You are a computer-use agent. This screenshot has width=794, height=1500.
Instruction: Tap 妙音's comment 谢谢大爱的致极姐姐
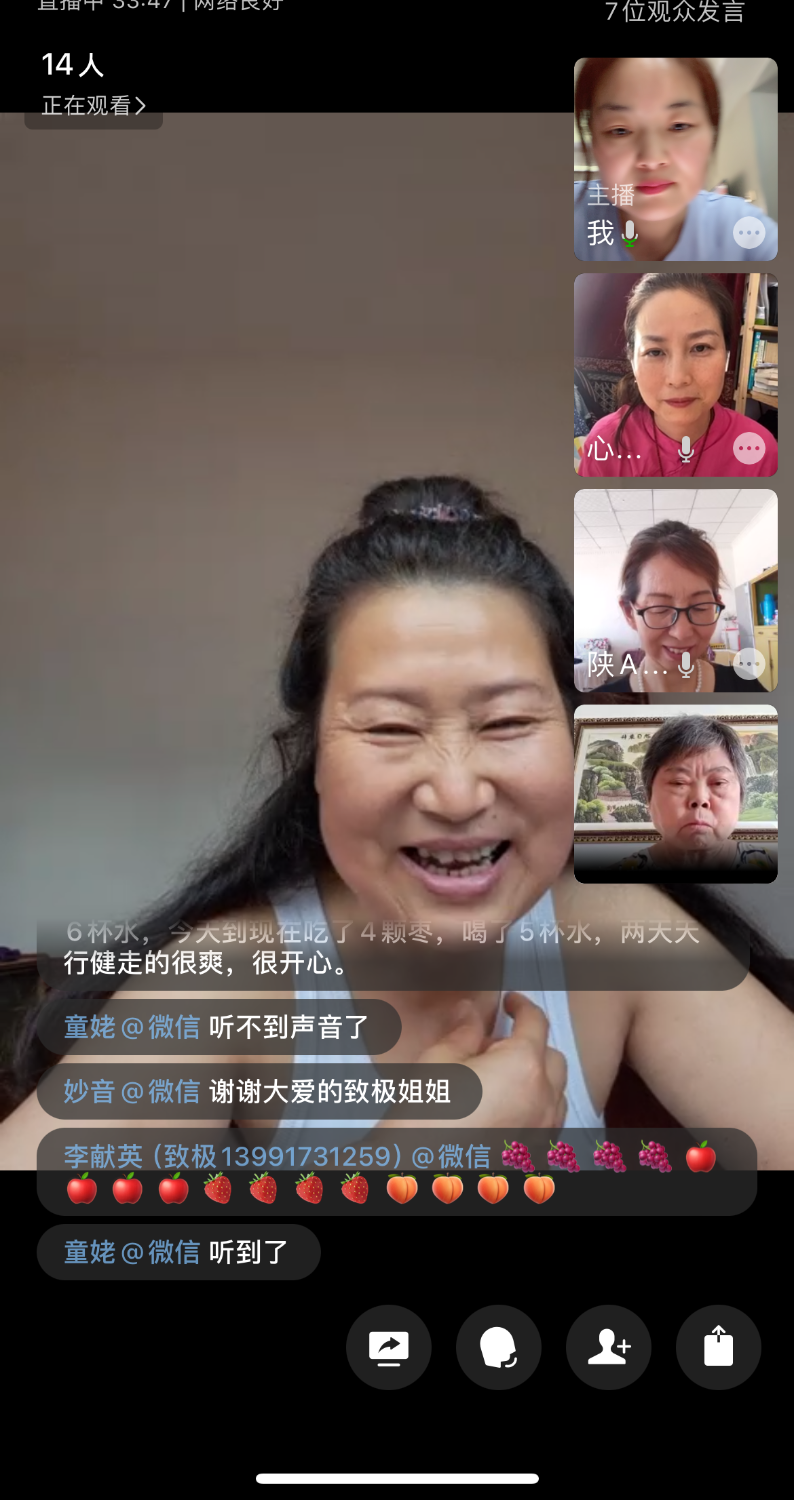tap(259, 1091)
